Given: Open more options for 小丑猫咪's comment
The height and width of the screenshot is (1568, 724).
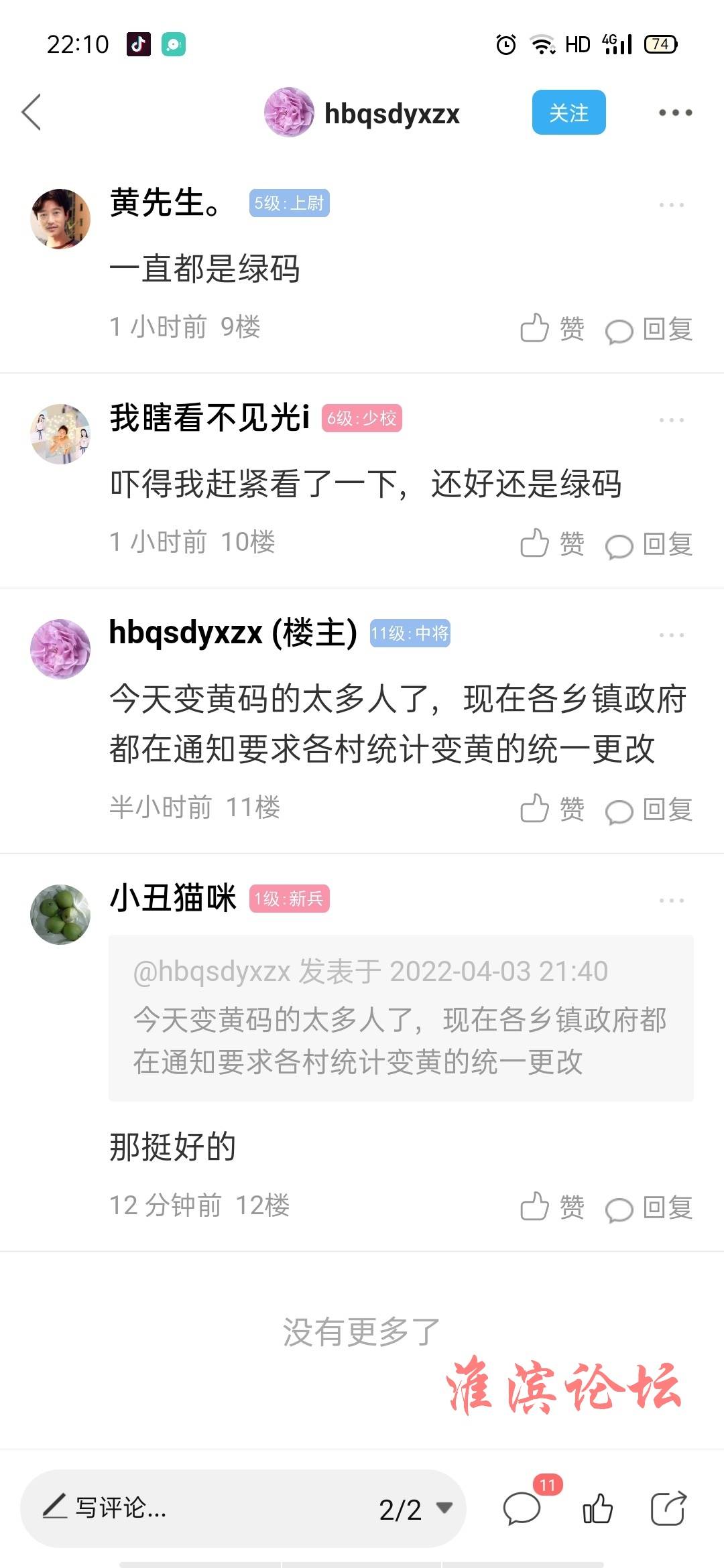Looking at the screenshot, I should 671,900.
